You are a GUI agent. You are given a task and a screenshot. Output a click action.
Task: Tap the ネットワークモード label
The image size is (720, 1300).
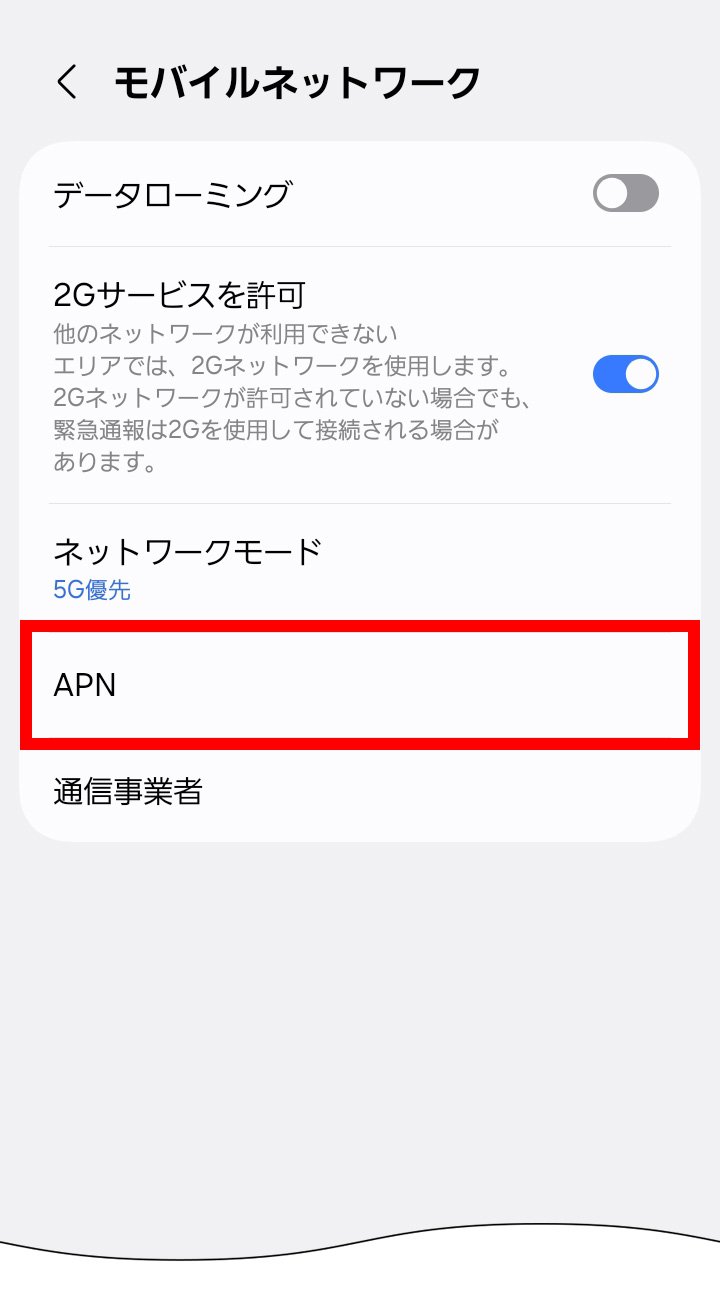click(x=190, y=550)
